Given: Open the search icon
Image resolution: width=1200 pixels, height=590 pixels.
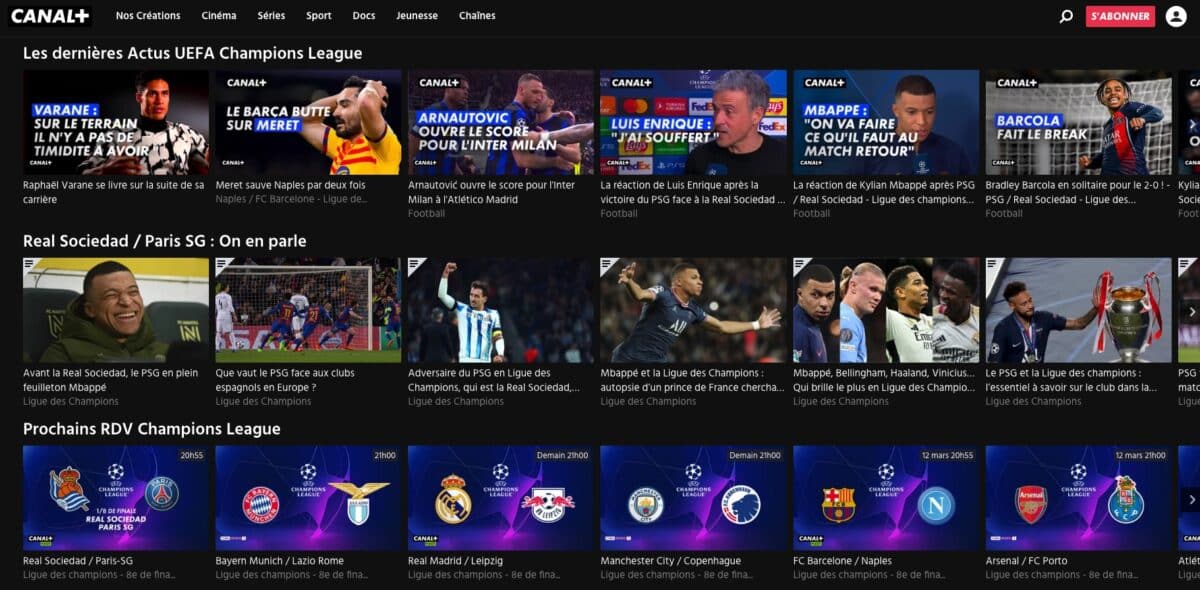Looking at the screenshot, I should point(1066,16).
